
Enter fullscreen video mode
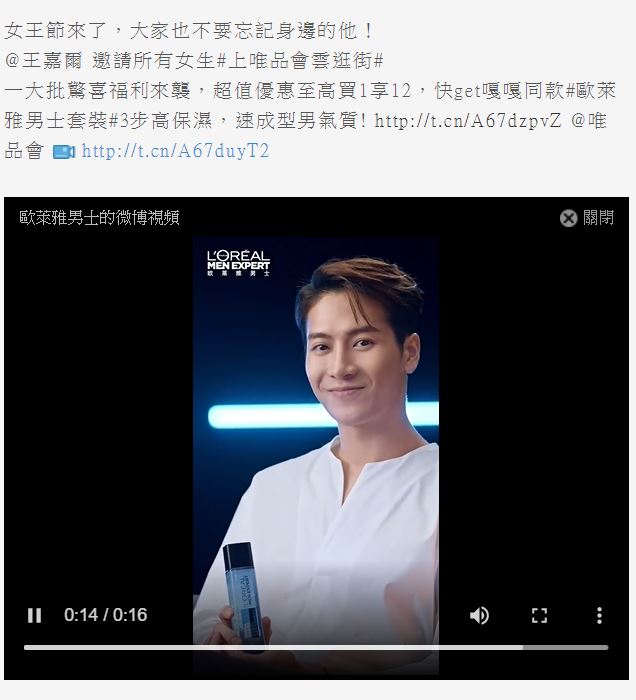(x=539, y=615)
